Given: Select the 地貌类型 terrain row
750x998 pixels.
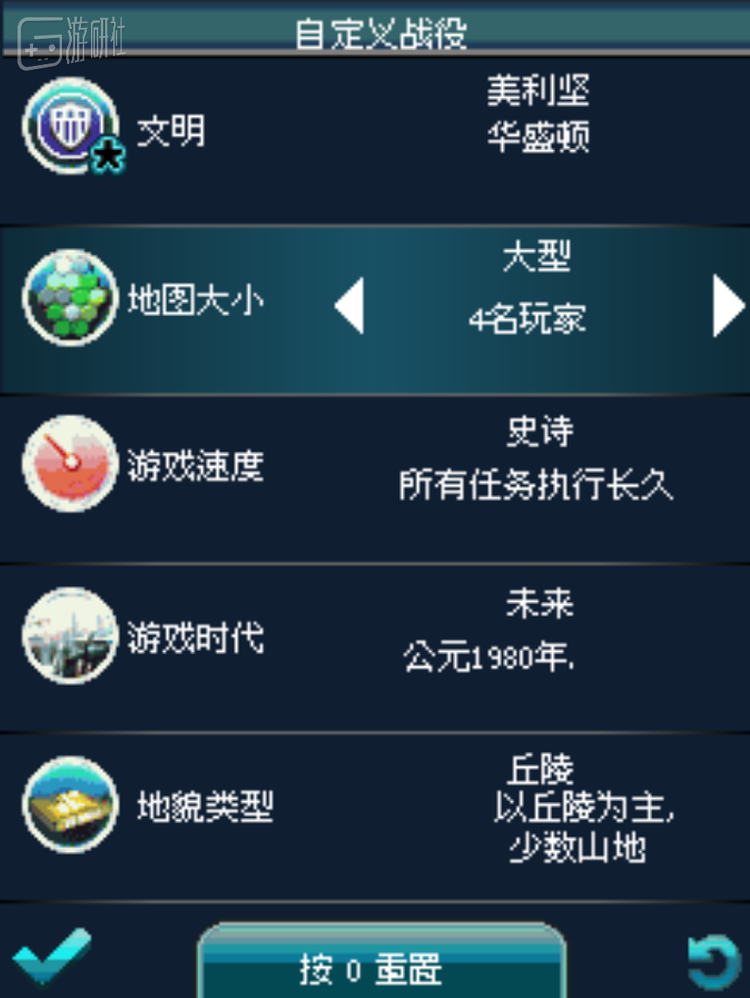Looking at the screenshot, I should click(375, 808).
